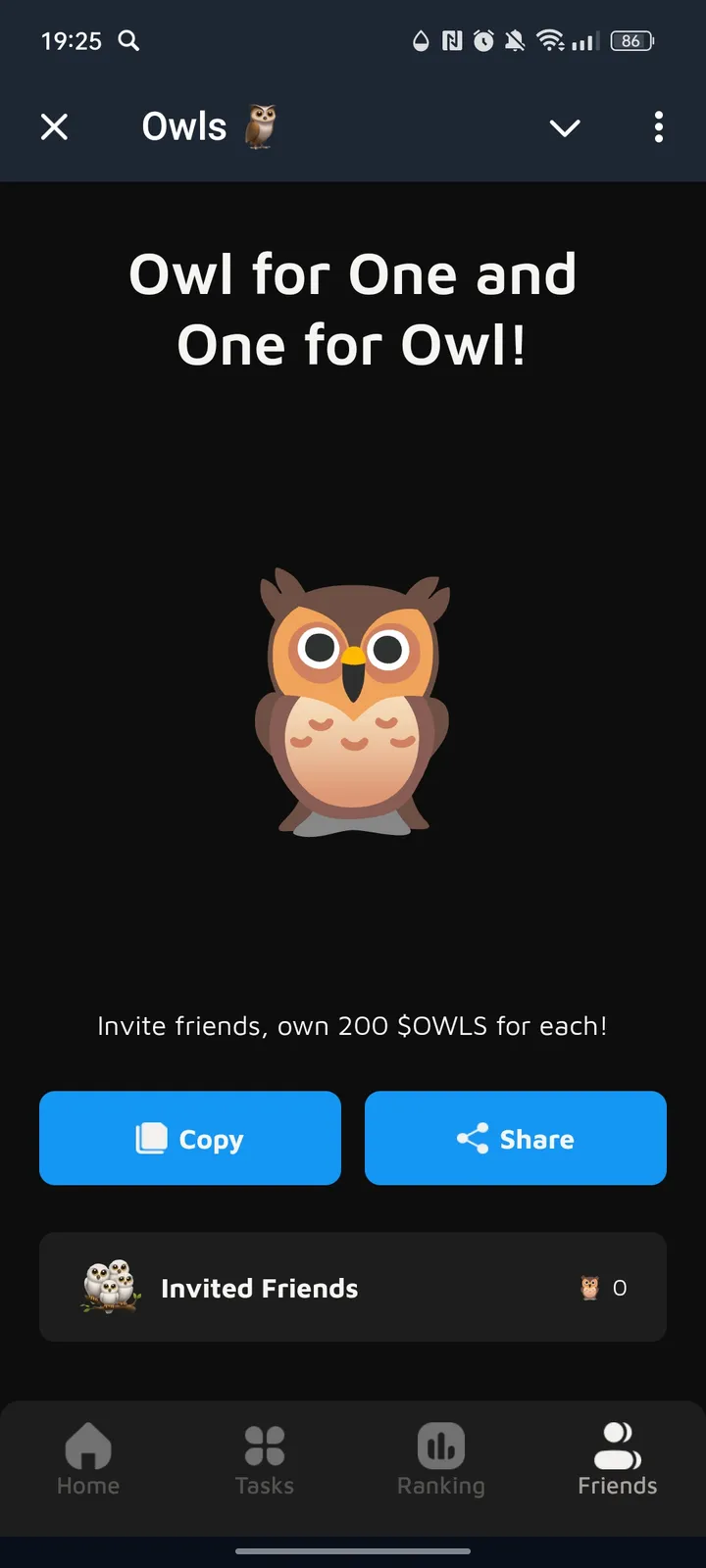This screenshot has width=706, height=1568.
Task: Select the Tasks icon in bottom bar
Action: 264,1445
